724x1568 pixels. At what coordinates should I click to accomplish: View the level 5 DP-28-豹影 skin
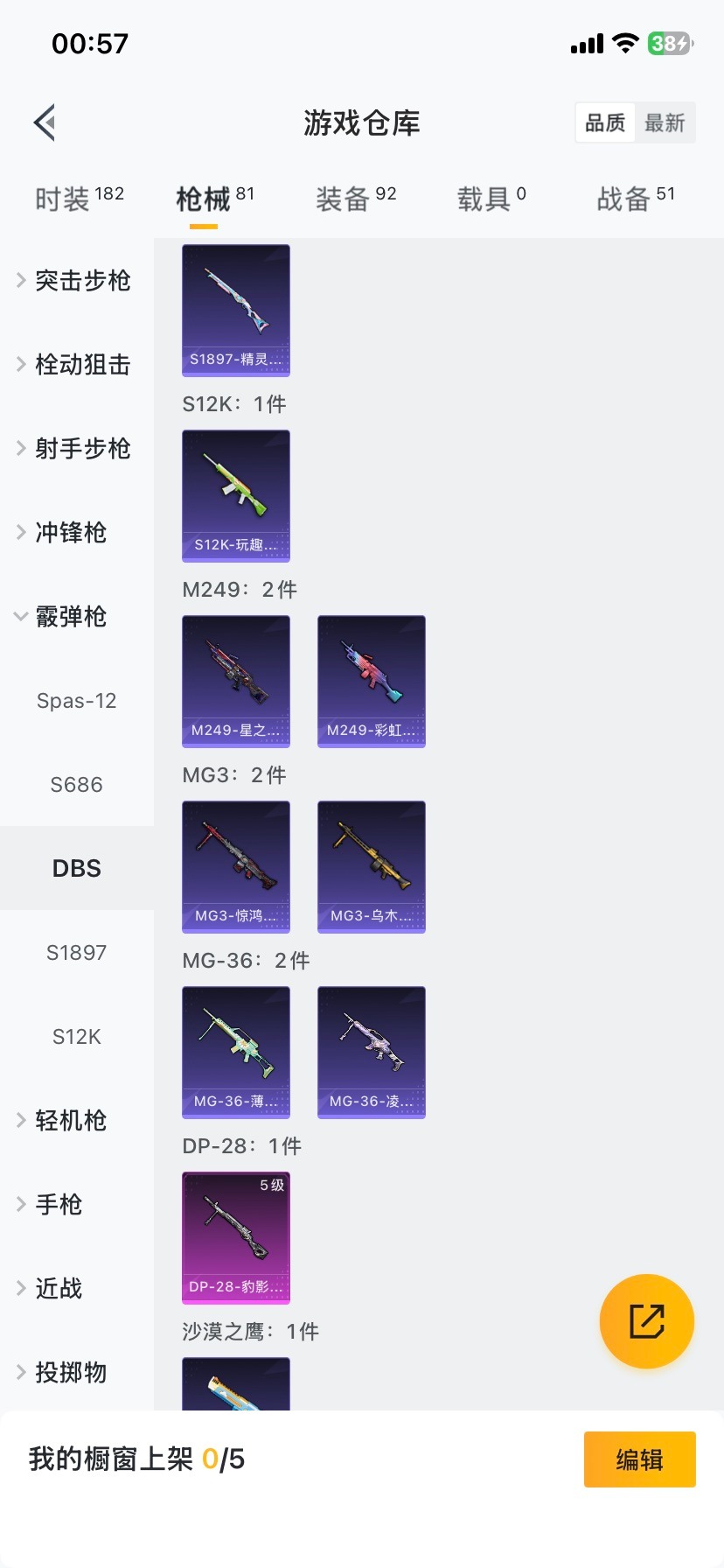point(236,1237)
